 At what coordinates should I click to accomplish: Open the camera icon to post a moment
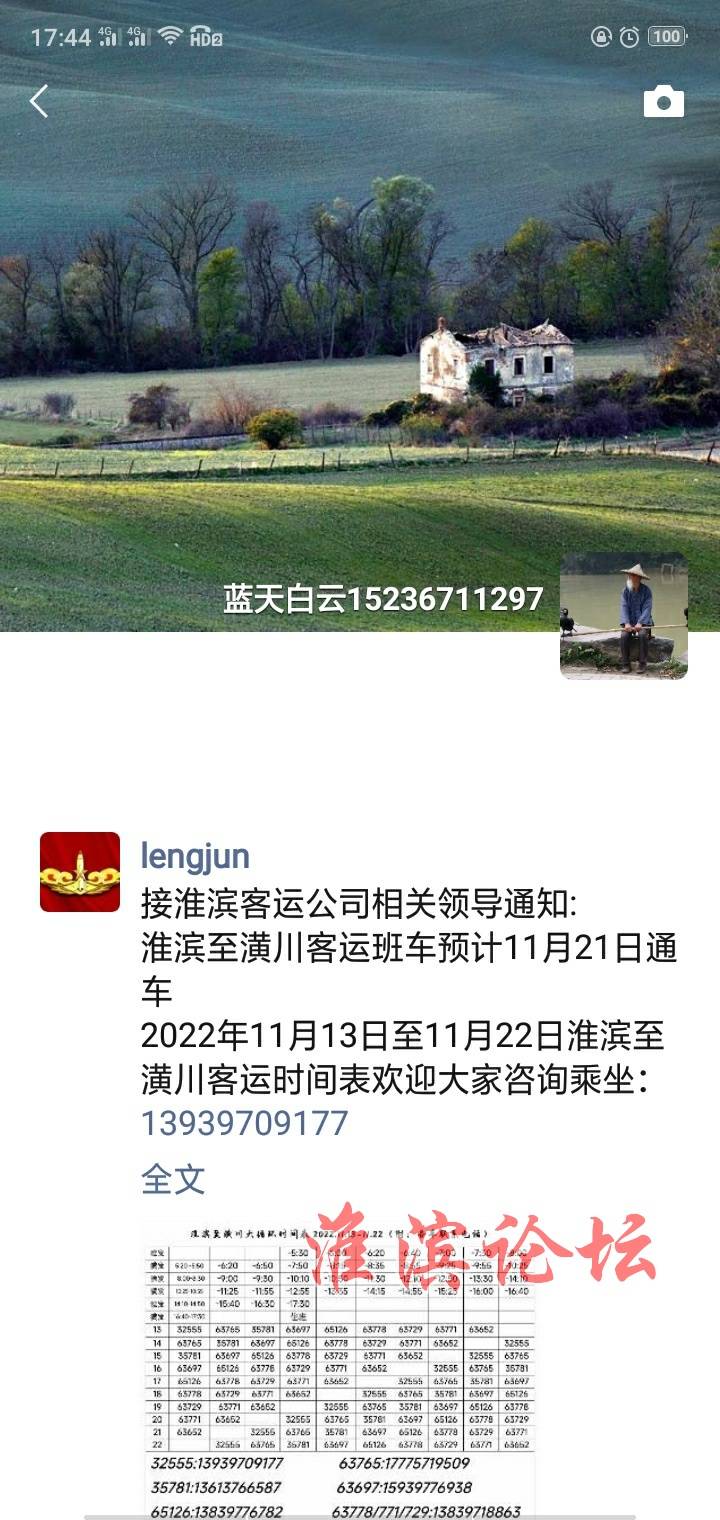[x=663, y=101]
